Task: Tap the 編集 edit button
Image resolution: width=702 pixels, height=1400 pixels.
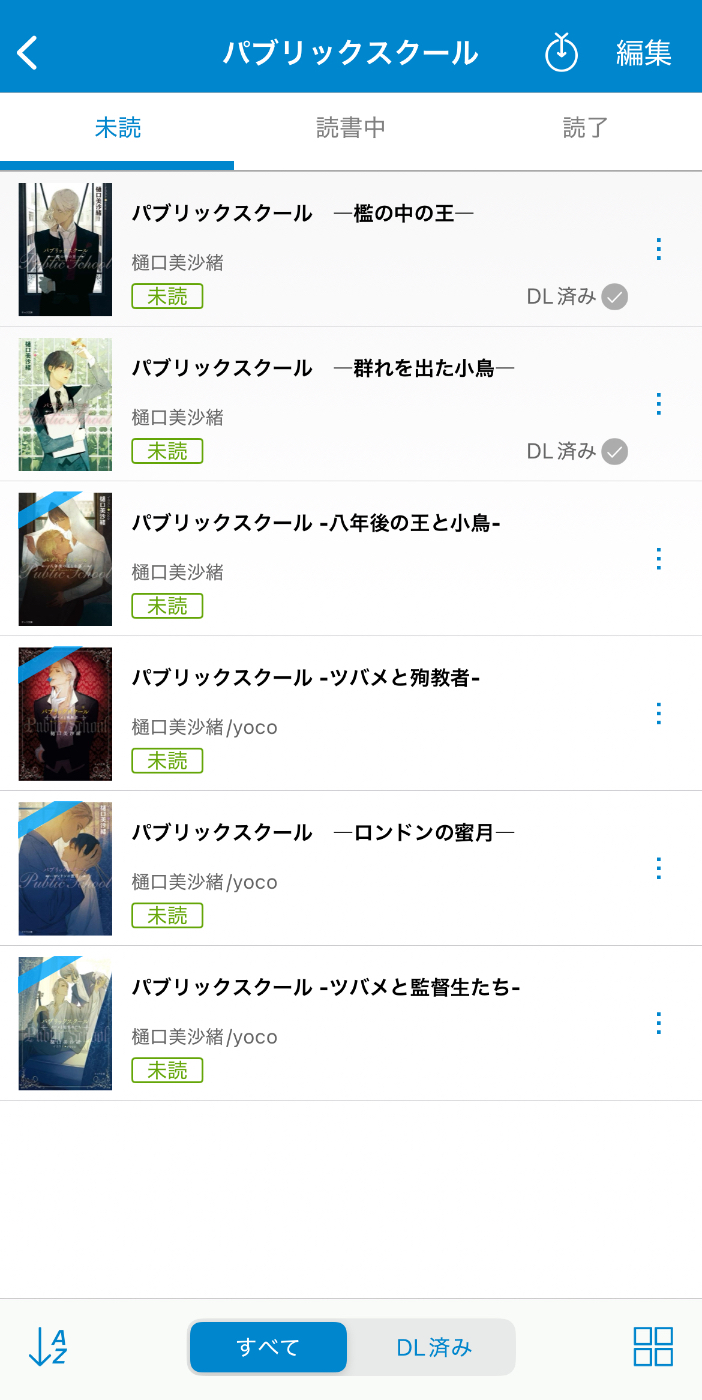Action: click(643, 53)
